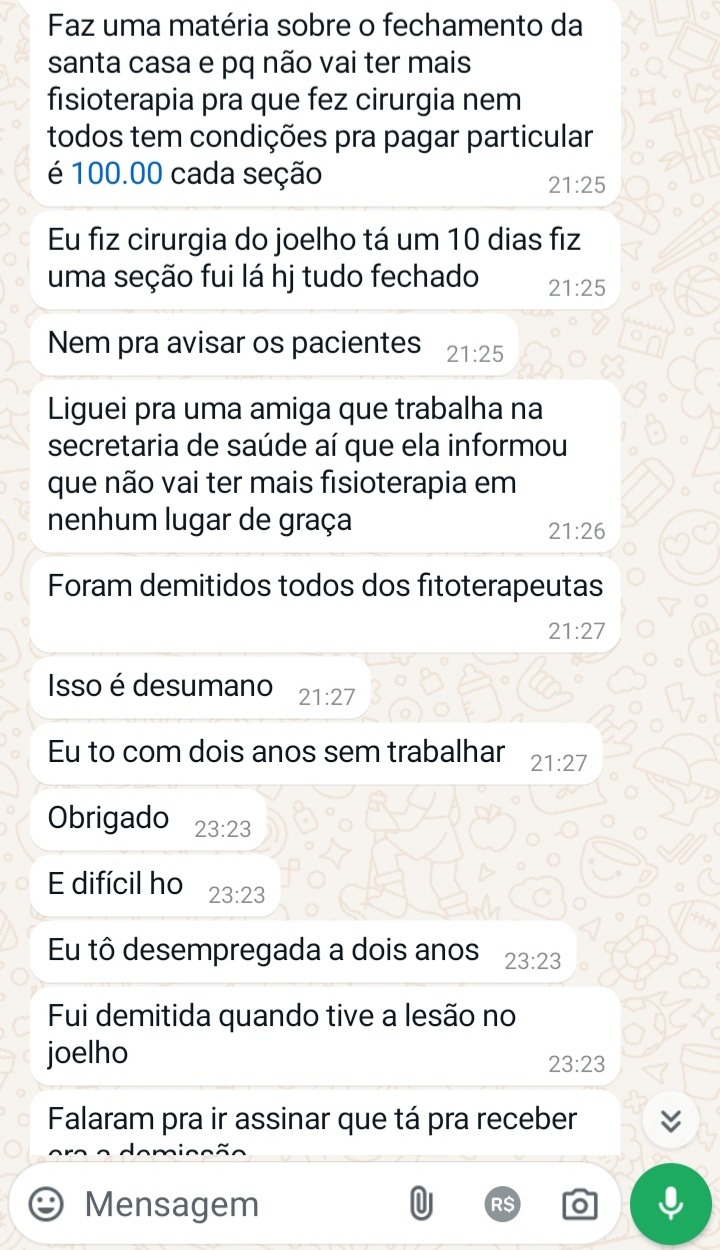The image size is (720, 1250).
Task: Jump to latest messages with the down arrow
Action: pyautogui.click(x=671, y=1121)
